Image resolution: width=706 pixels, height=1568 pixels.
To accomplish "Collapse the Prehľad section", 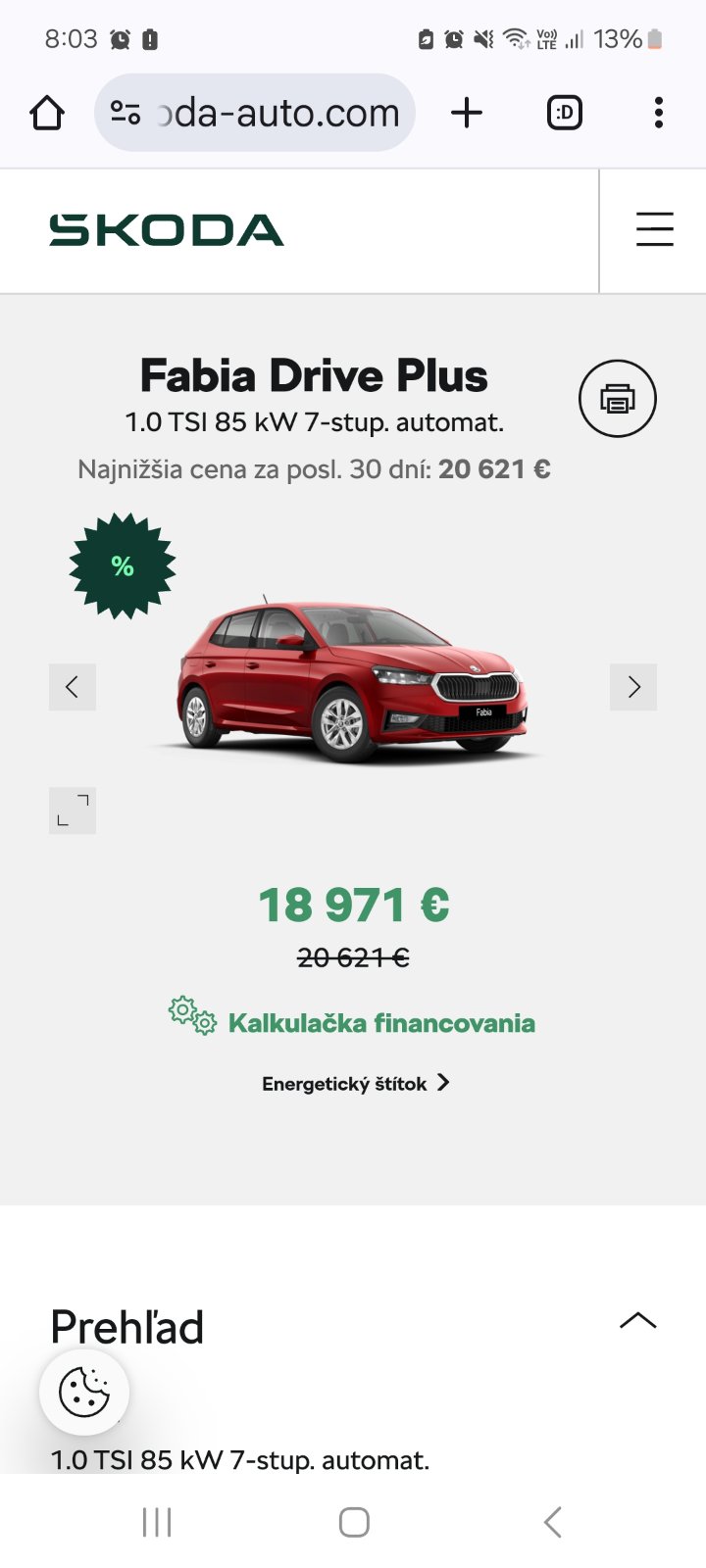I will [637, 1321].
